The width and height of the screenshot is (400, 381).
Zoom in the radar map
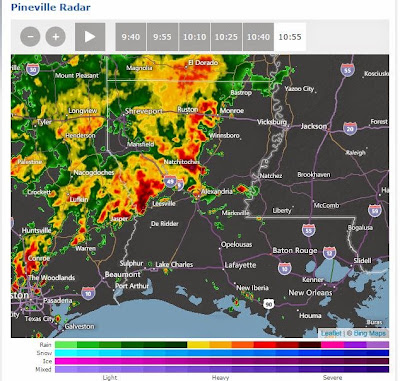pos(56,37)
